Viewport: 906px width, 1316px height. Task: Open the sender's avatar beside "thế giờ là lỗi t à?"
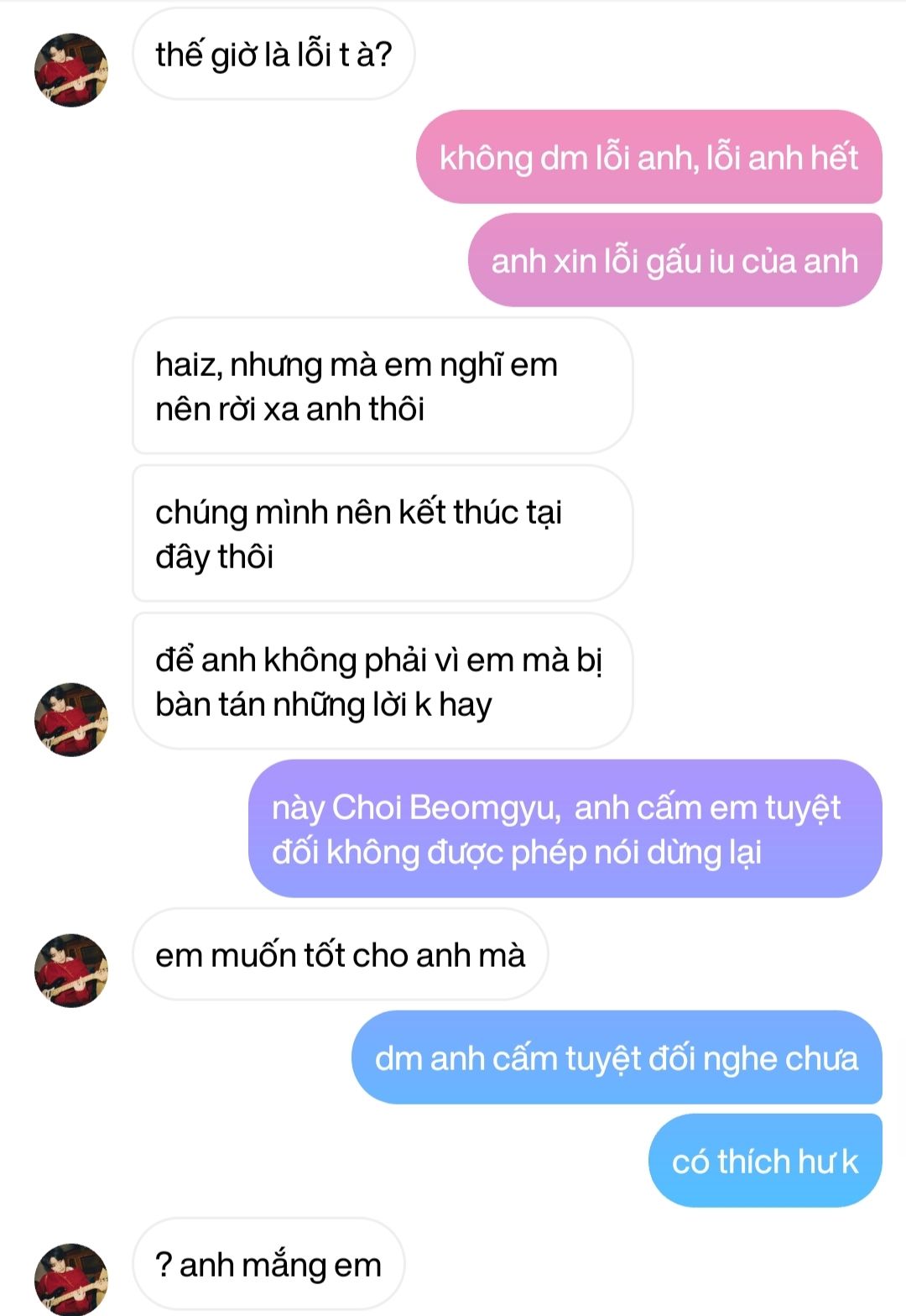point(71,70)
